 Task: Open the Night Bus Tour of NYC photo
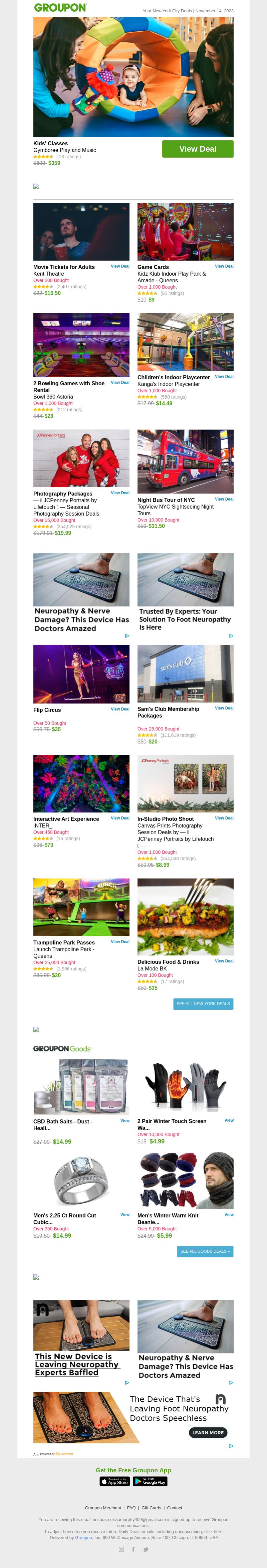tap(185, 461)
